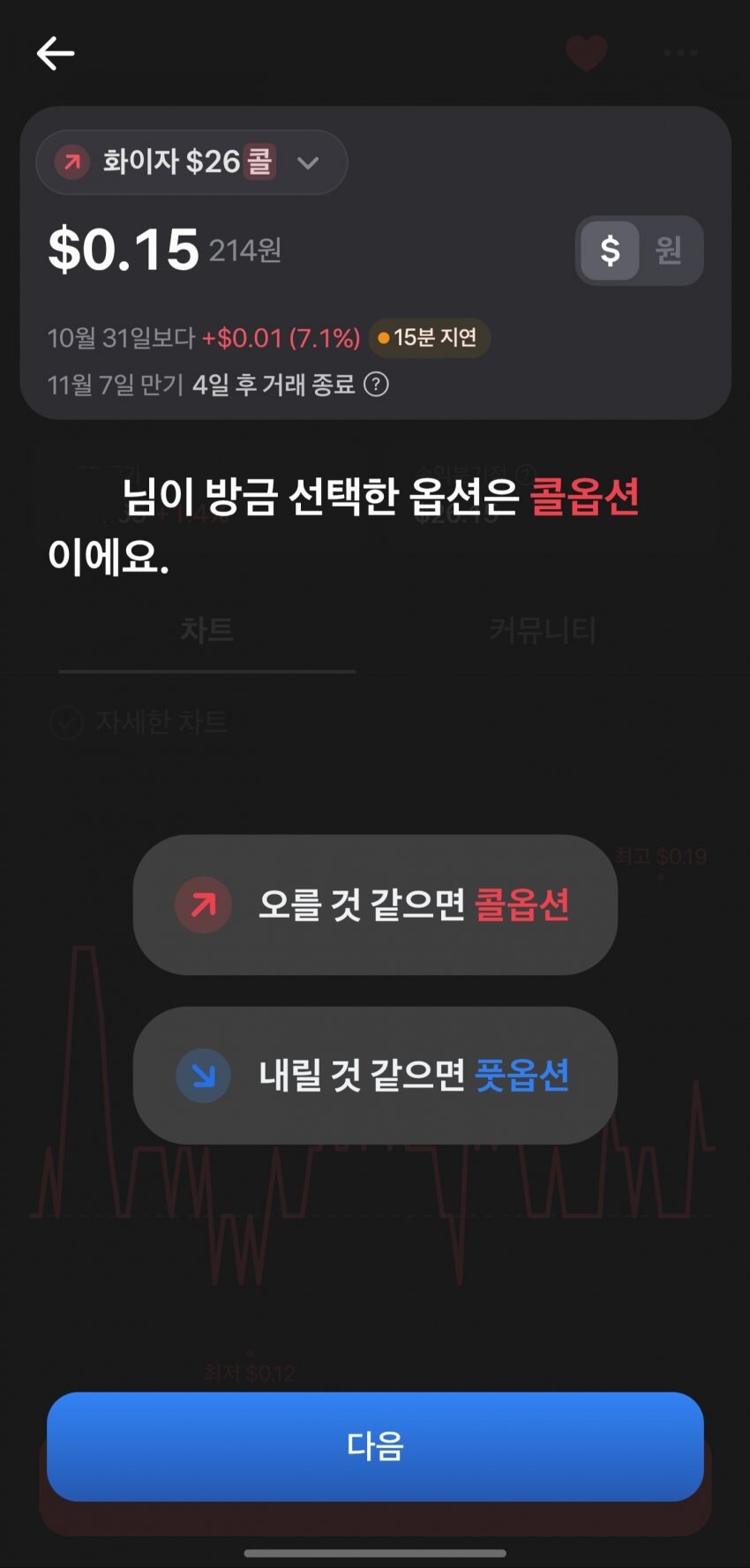Expand the 화이자 $26 콜 selector

[x=191, y=161]
